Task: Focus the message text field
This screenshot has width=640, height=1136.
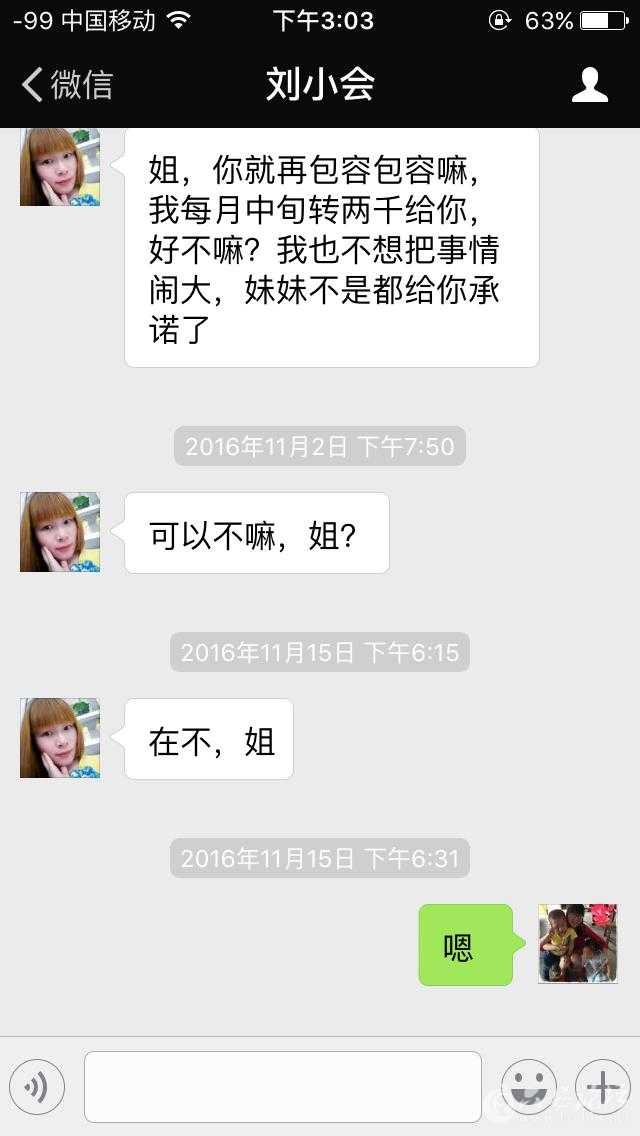Action: pos(283,1087)
